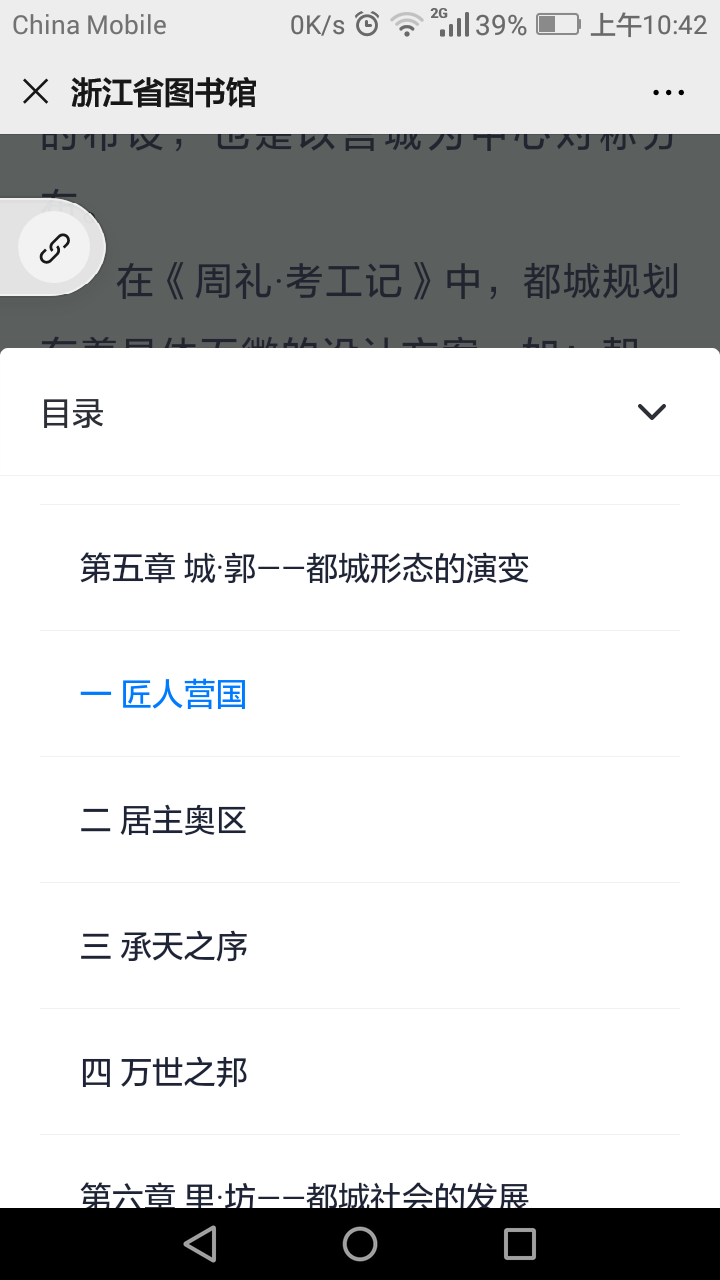This screenshot has height=1280, width=720.
Task: Open chapter 第五章 城·郭——都城形态的演变
Action: [304, 569]
